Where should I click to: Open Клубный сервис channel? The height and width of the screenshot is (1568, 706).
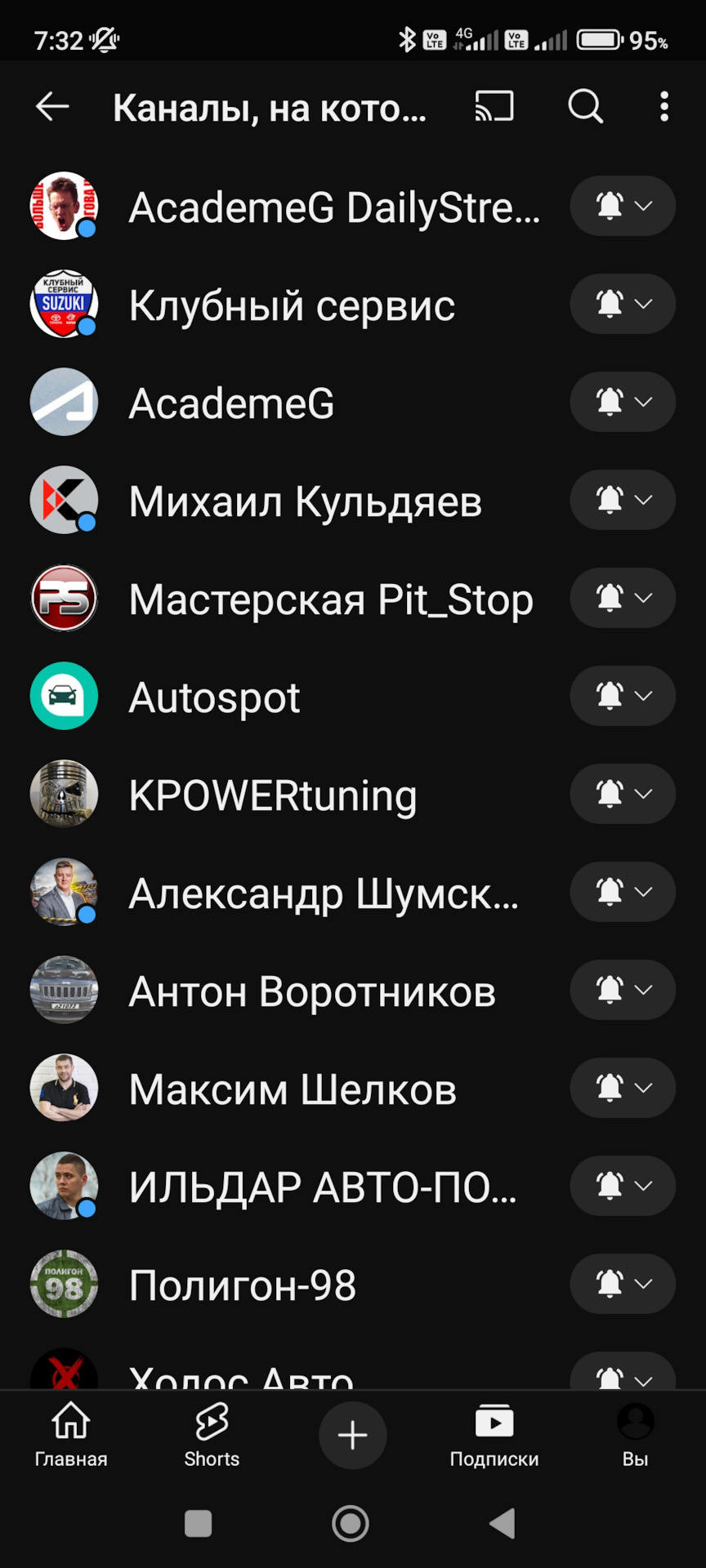[292, 305]
